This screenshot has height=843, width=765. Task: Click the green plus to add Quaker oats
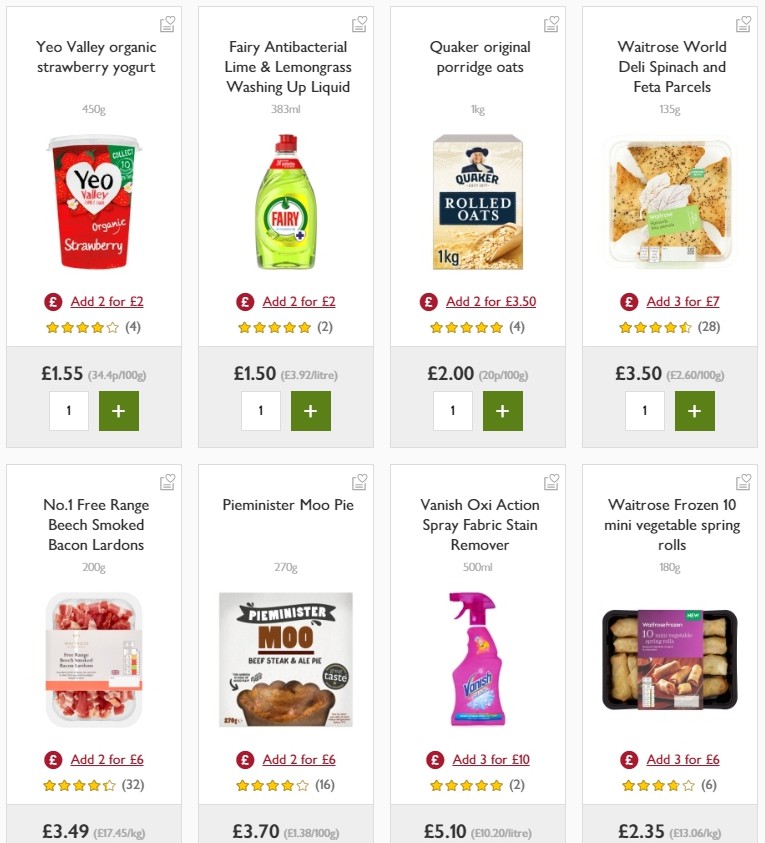(x=503, y=410)
